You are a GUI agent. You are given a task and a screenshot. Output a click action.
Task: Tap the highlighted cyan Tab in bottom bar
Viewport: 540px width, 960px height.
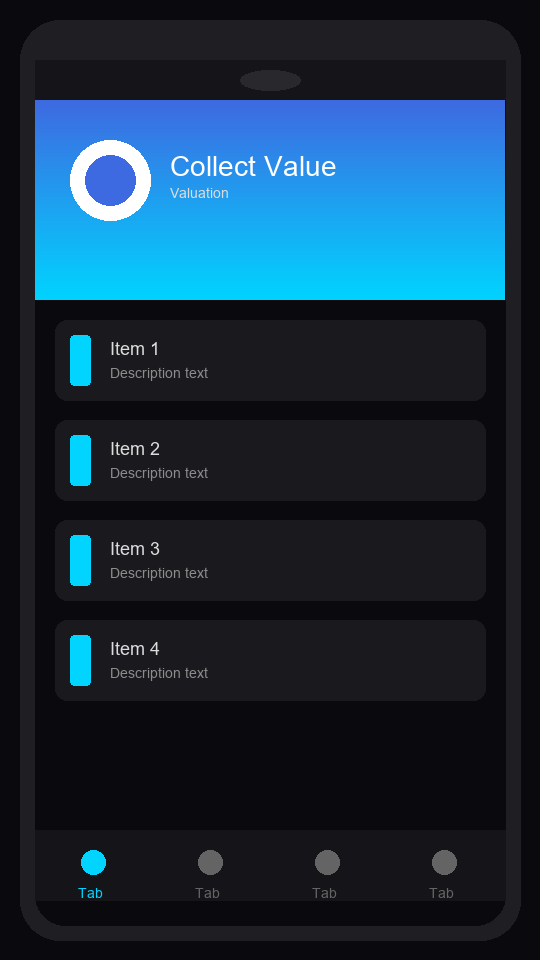click(x=93, y=874)
